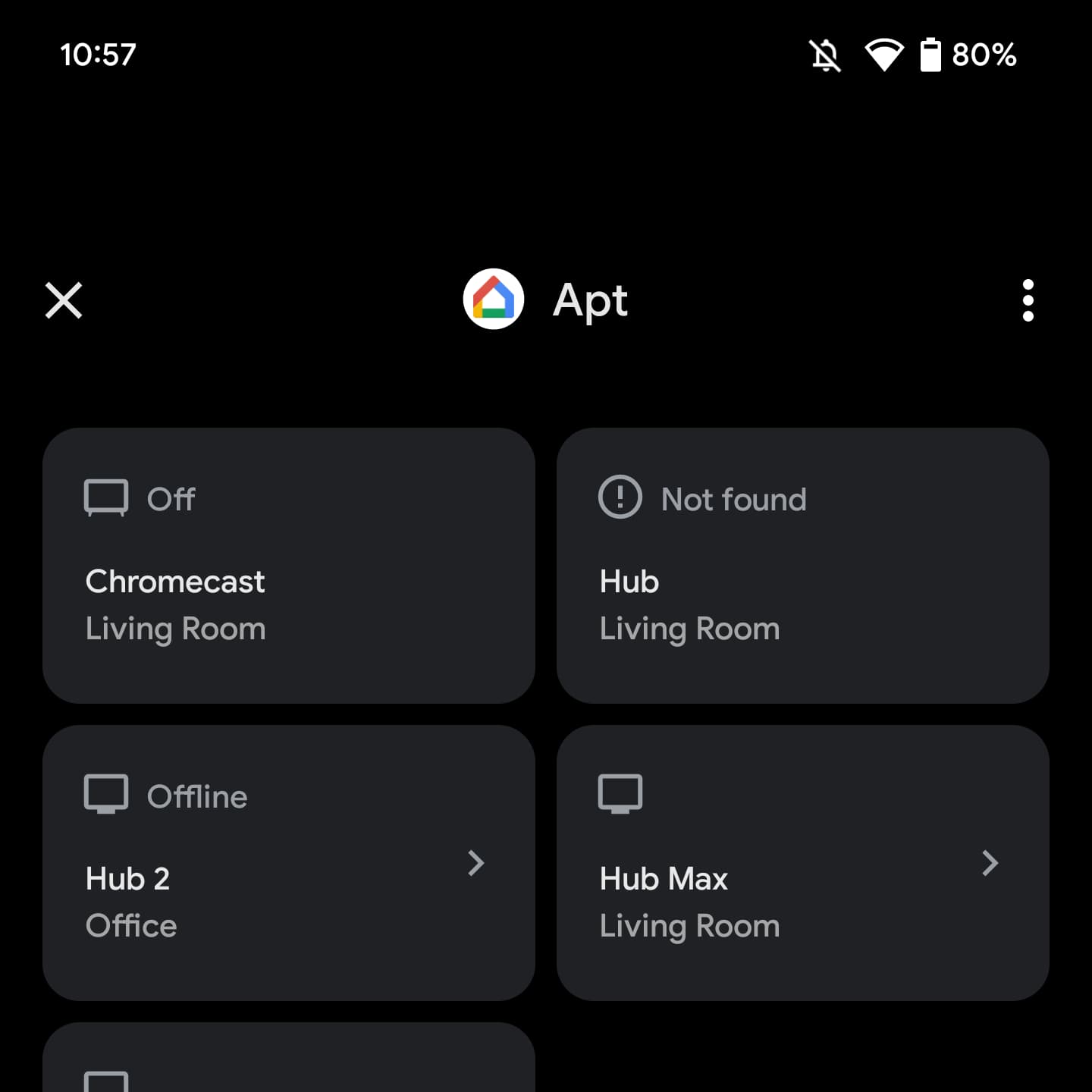
Task: Expand Hub 2 details via its chevron
Action: point(475,863)
